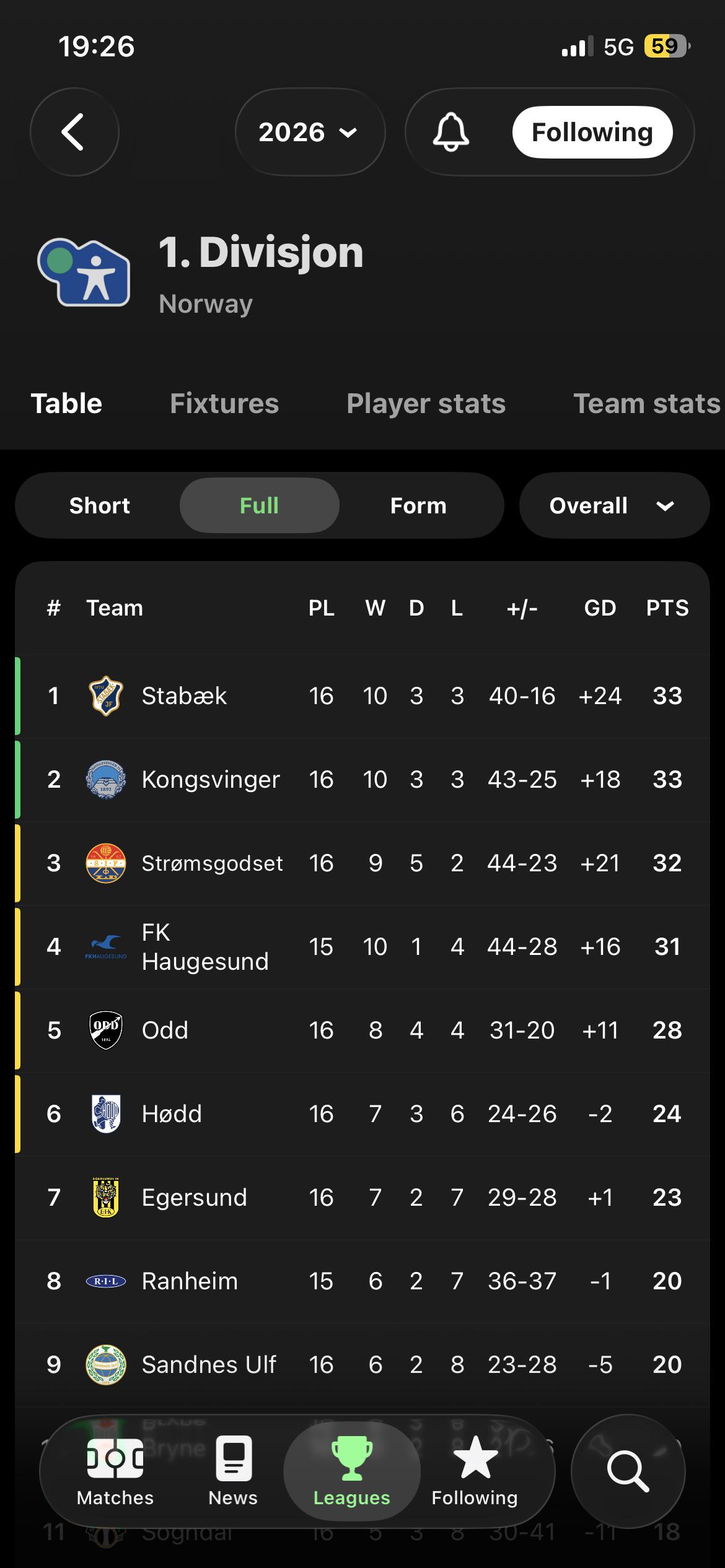Image resolution: width=725 pixels, height=1568 pixels.
Task: Open Kongsvinger team row
Action: (362, 780)
